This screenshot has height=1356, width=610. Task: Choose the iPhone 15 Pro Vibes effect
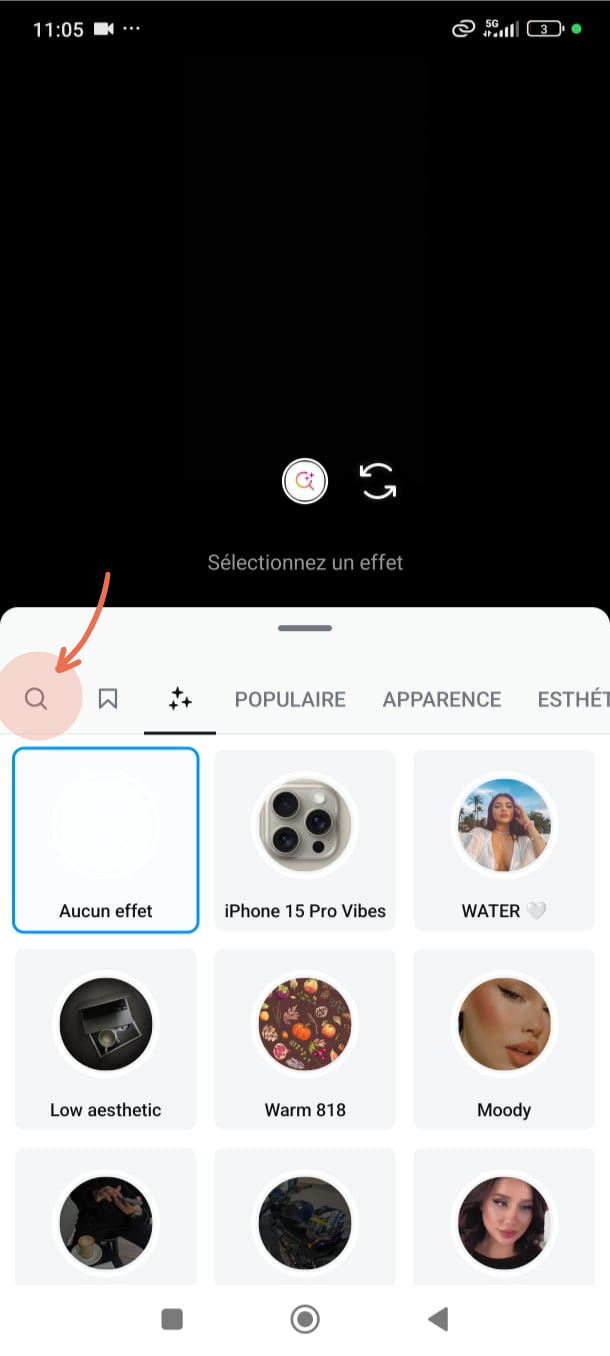(x=305, y=840)
